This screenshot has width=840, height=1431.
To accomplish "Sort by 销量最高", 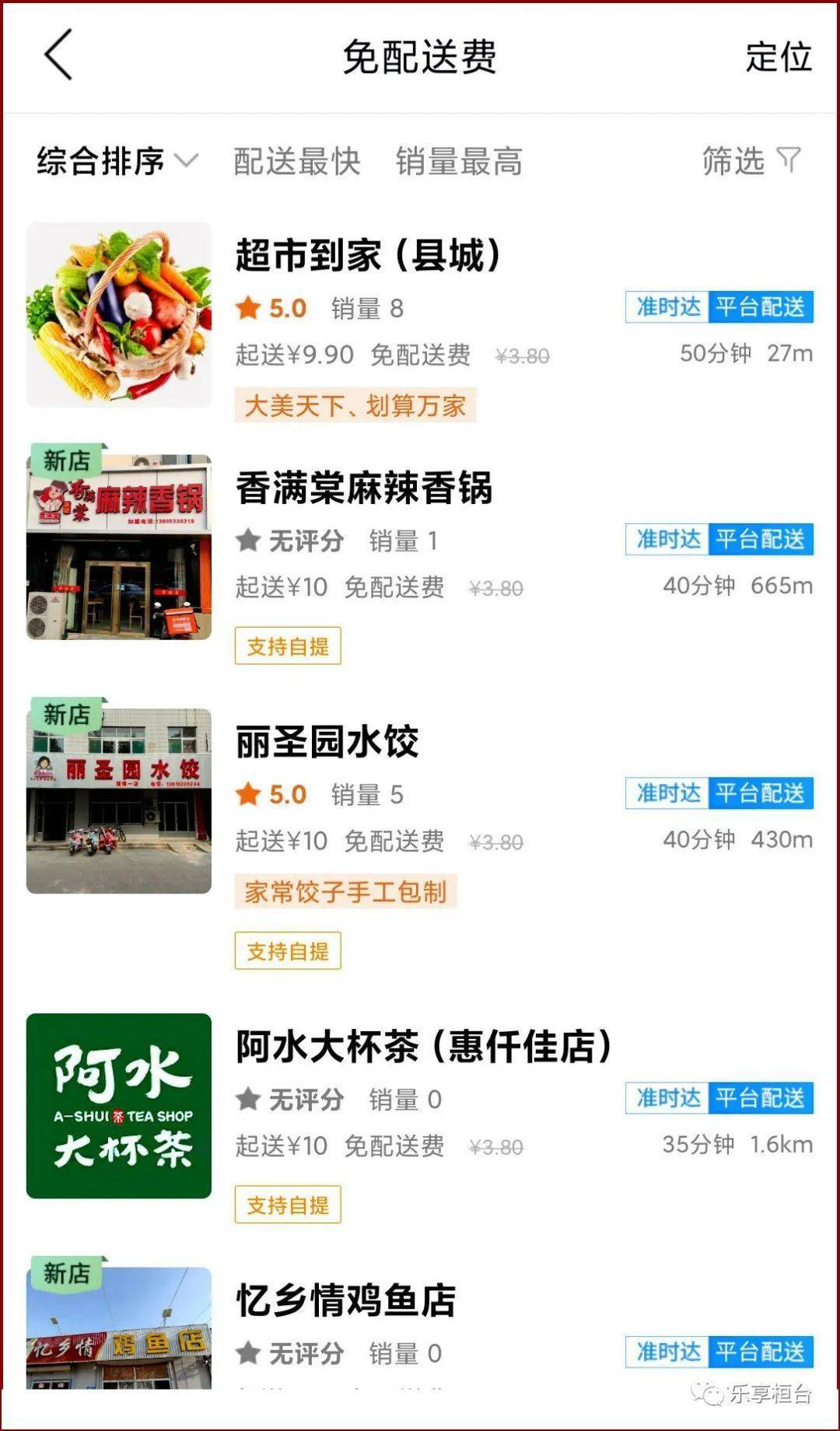I will click(459, 162).
